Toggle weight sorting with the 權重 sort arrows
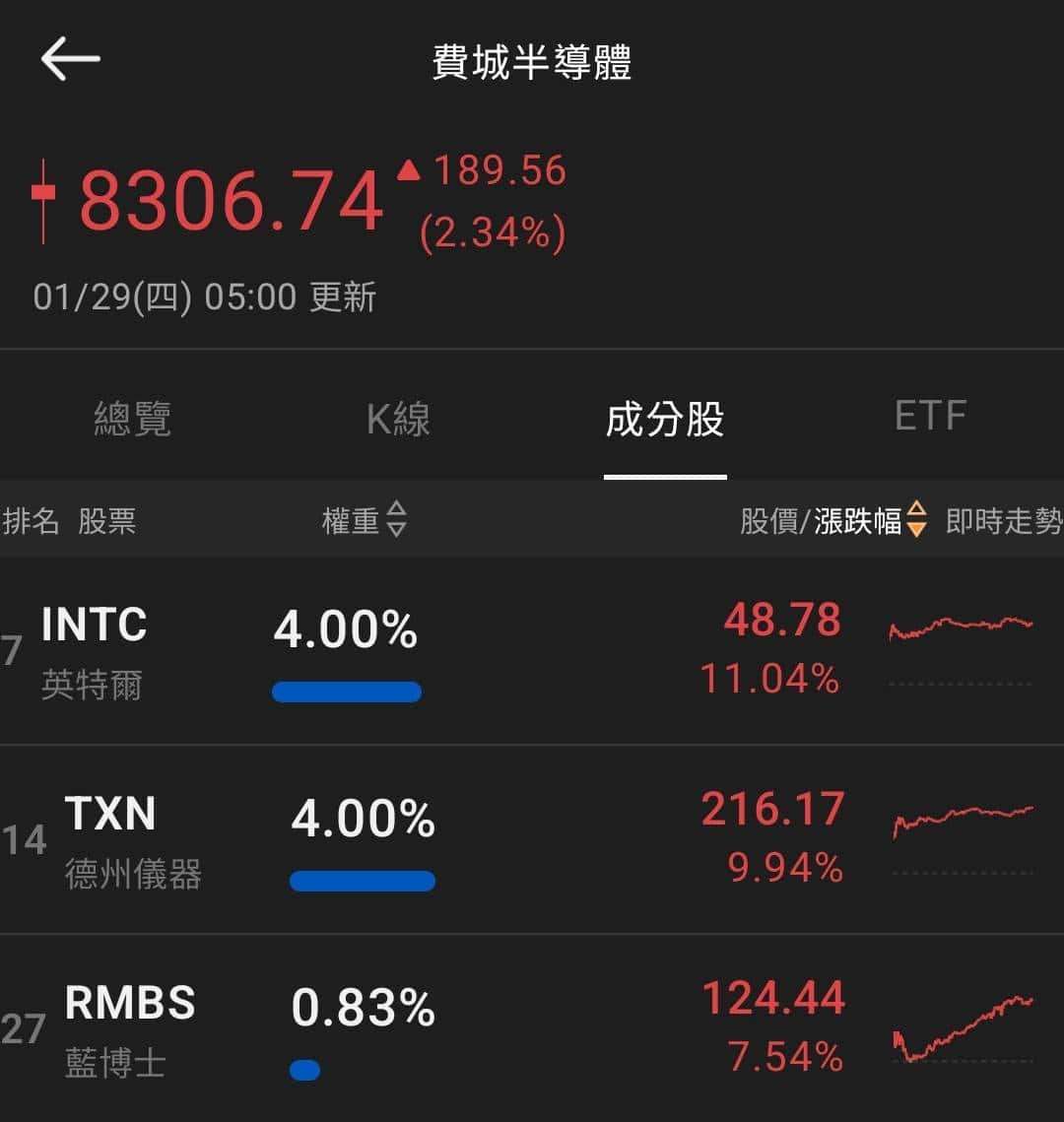Screen dimensions: 1064x1122 pyautogui.click(x=397, y=522)
